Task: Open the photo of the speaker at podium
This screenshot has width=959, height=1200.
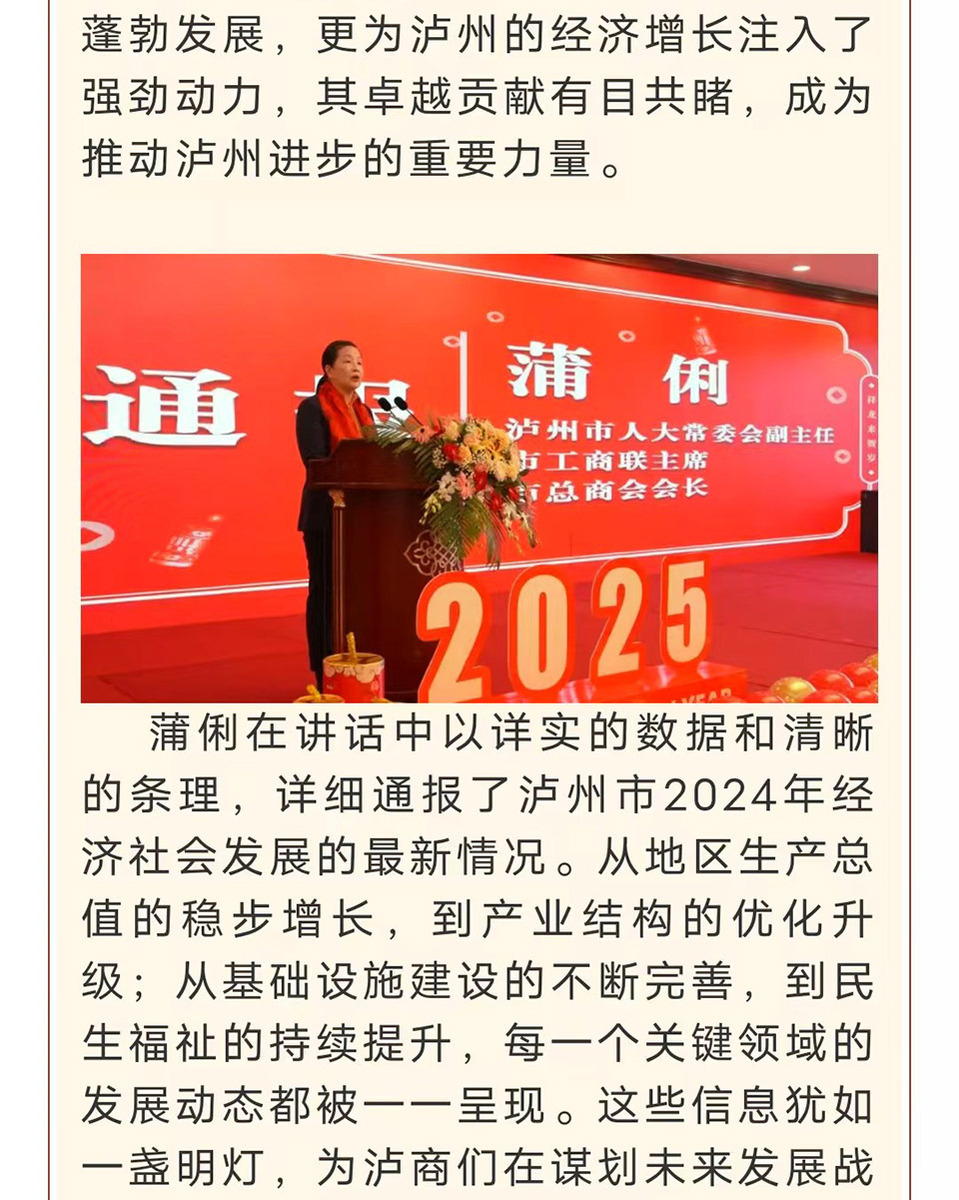Action: point(479,478)
